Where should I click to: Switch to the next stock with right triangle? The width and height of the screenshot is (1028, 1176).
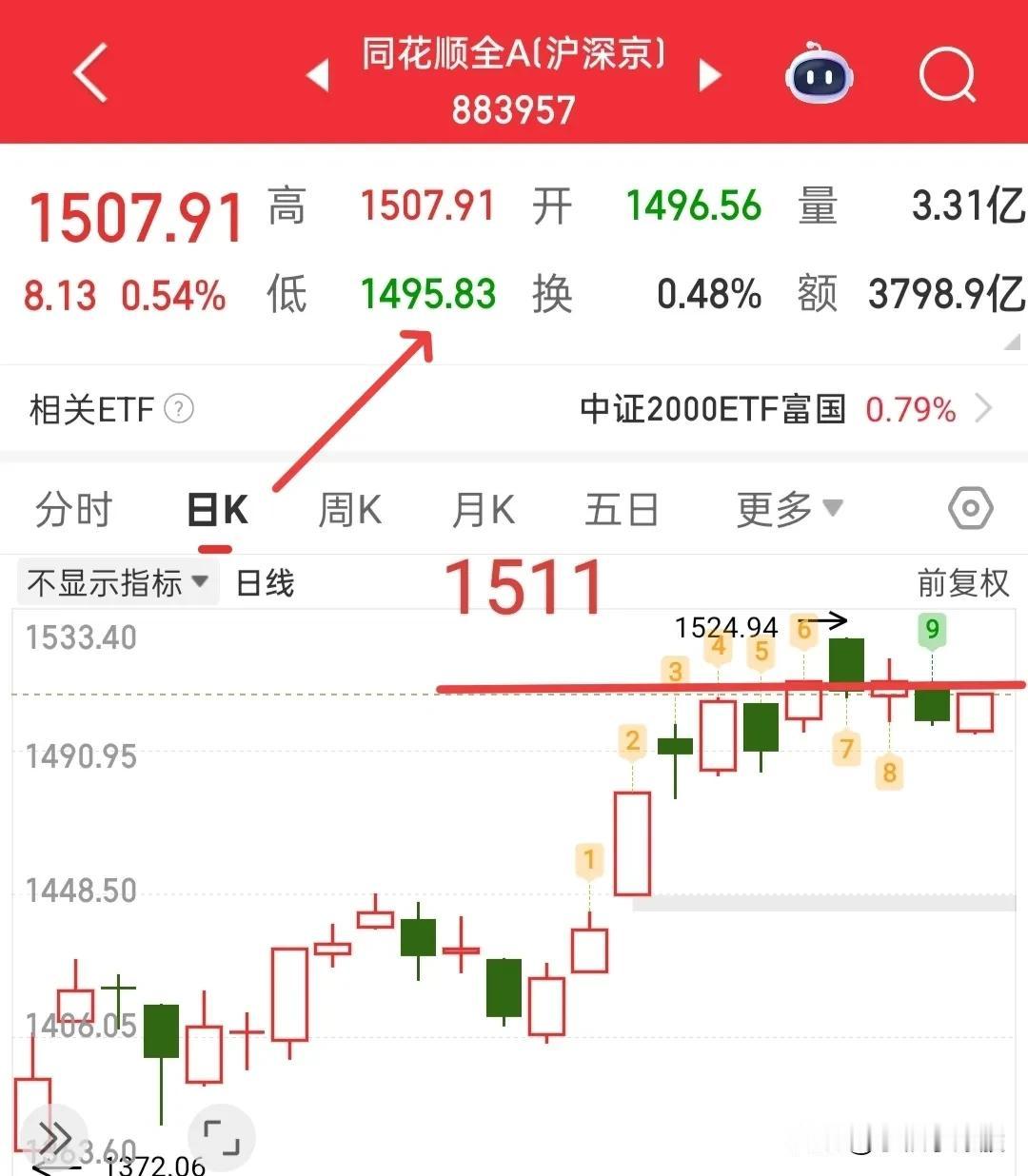point(710,75)
